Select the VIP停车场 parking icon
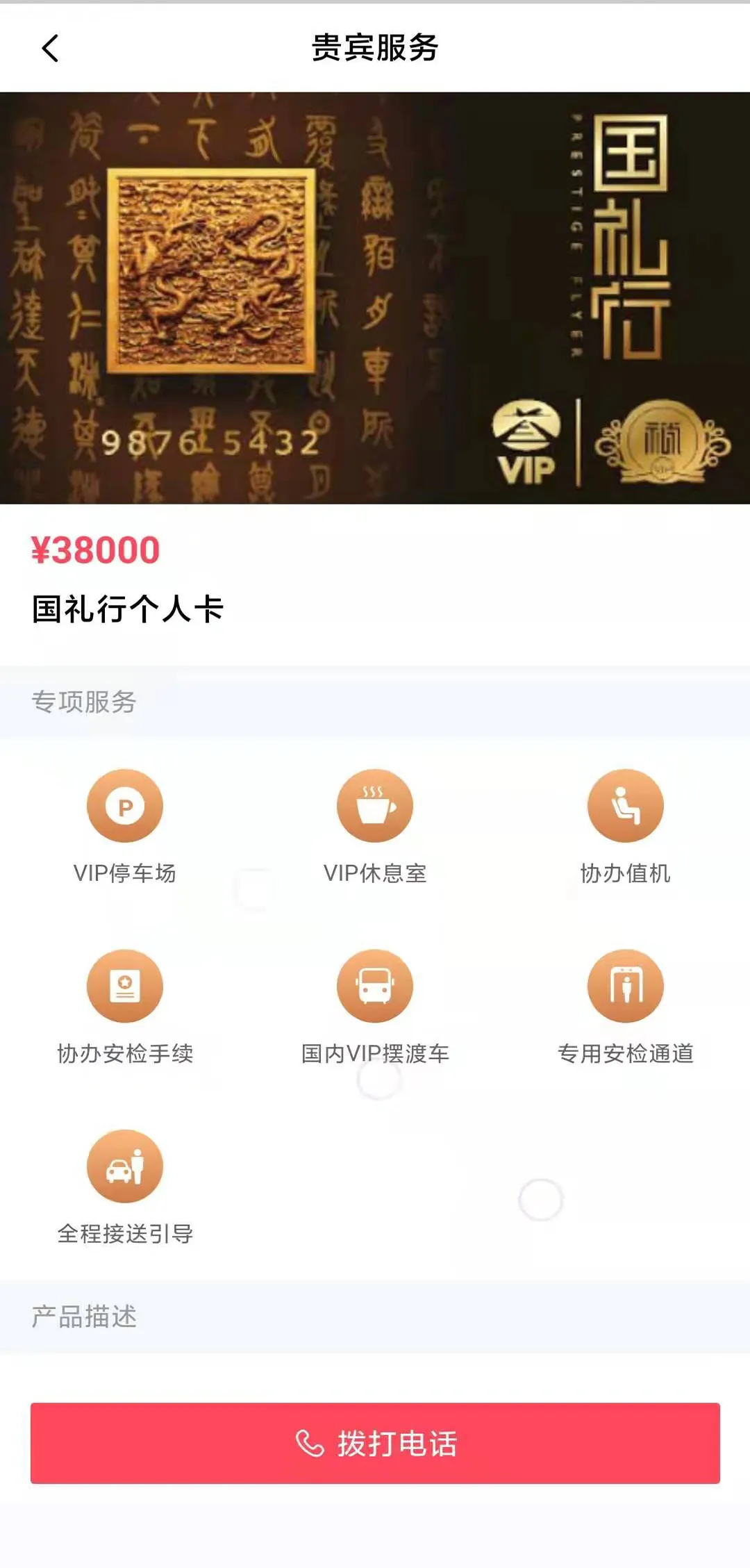750x1568 pixels. click(124, 805)
